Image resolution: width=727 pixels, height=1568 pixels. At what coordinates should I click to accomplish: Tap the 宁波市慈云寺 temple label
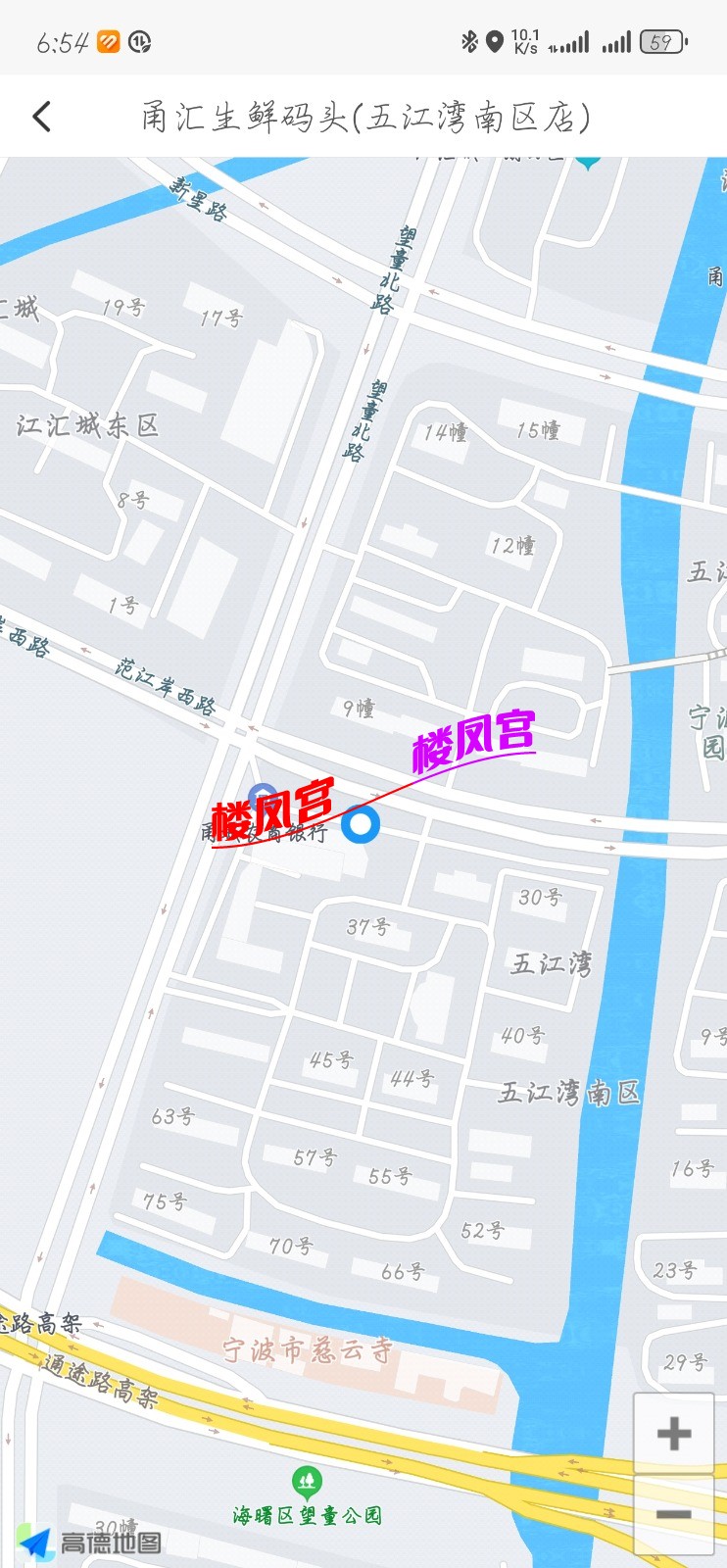click(306, 1348)
